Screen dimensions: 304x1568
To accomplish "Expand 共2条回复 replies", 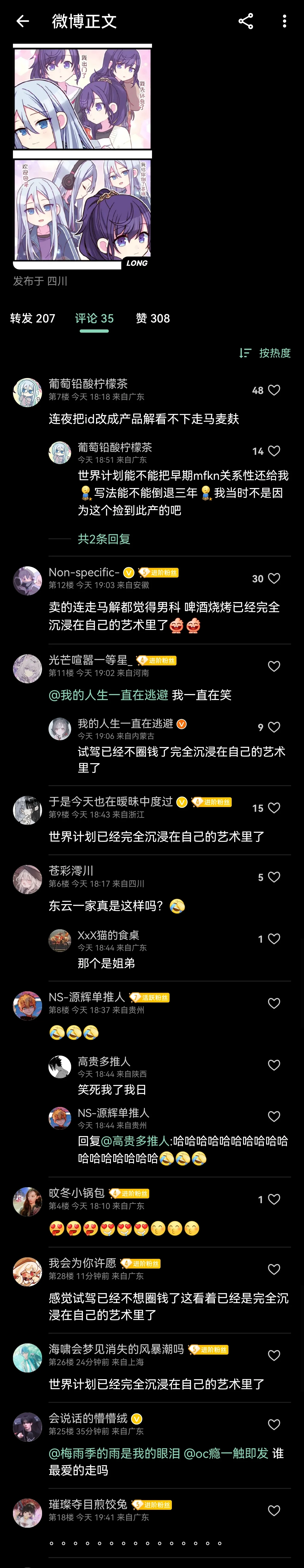I will (104, 539).
